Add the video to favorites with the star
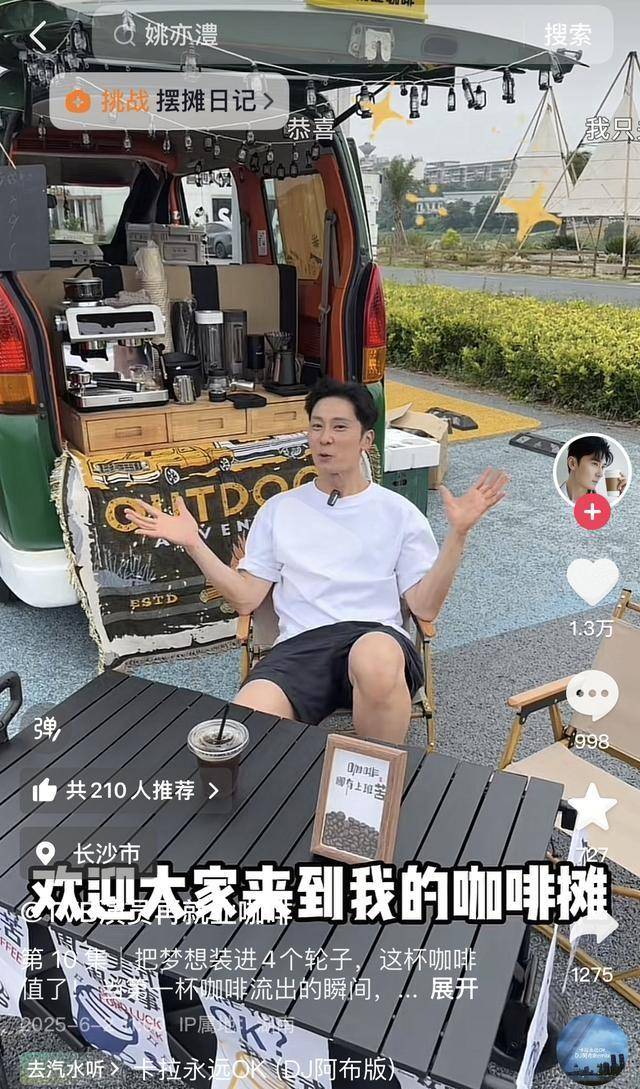The height and width of the screenshot is (1089, 640). [592, 808]
